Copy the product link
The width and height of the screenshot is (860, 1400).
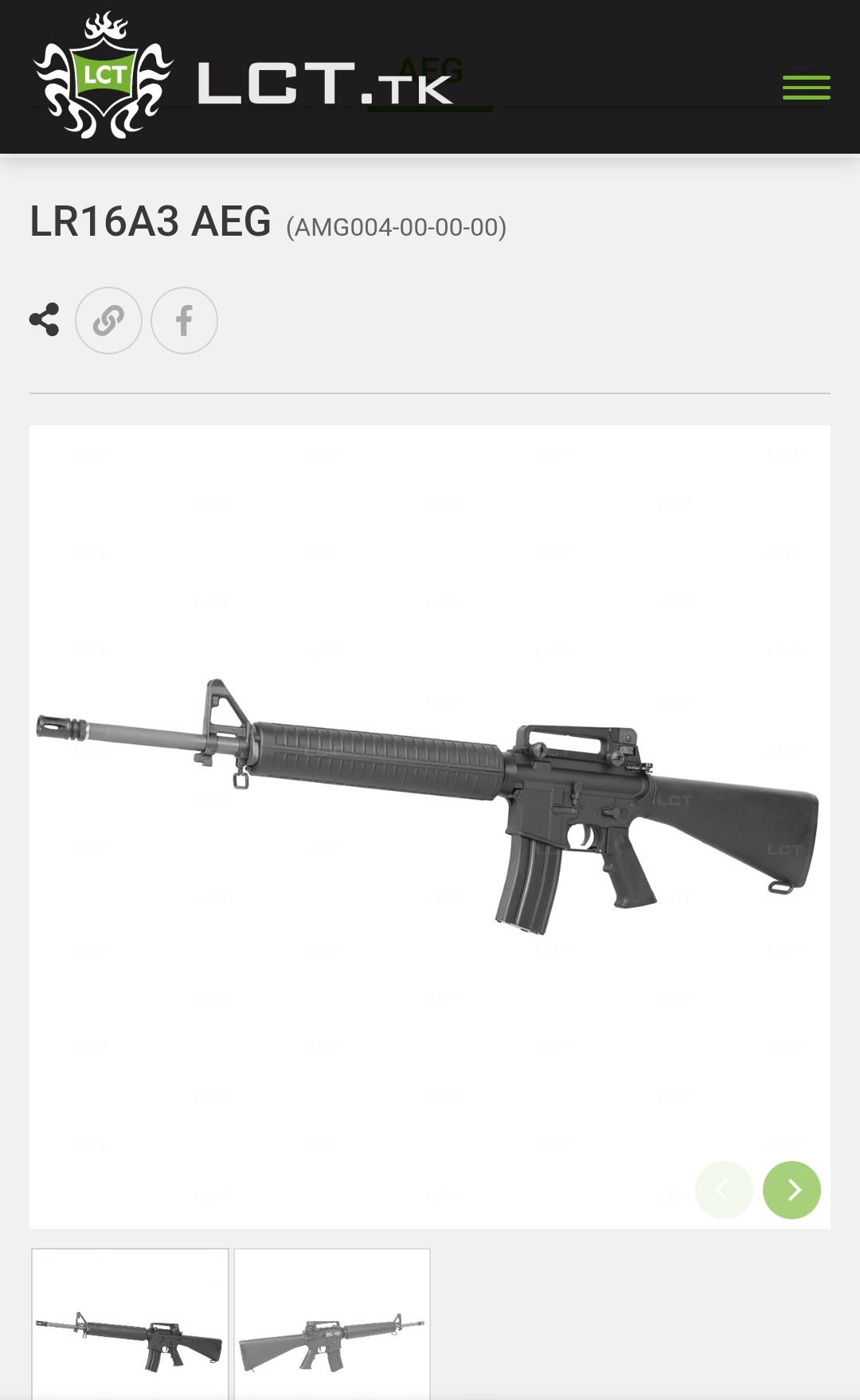click(108, 320)
